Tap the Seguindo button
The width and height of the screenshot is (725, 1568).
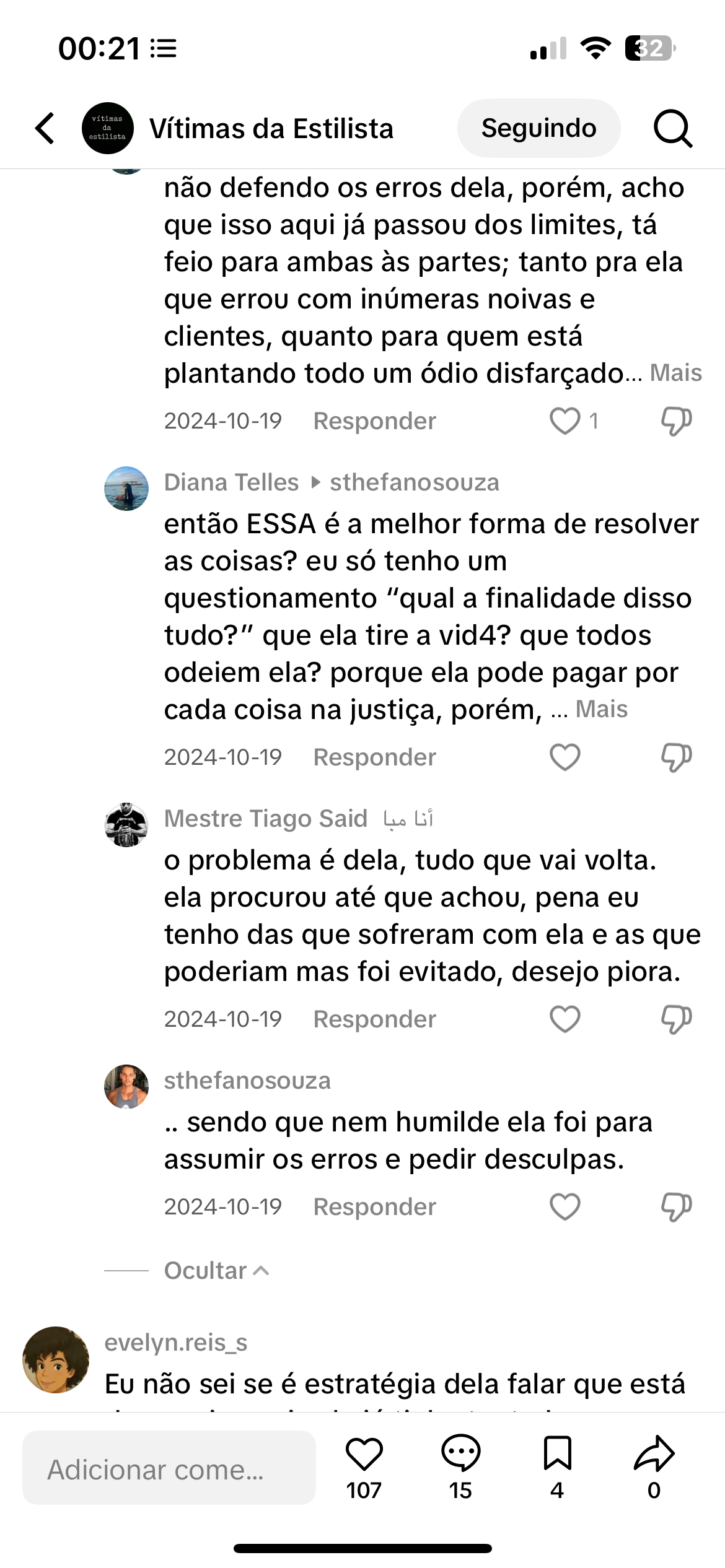538,128
